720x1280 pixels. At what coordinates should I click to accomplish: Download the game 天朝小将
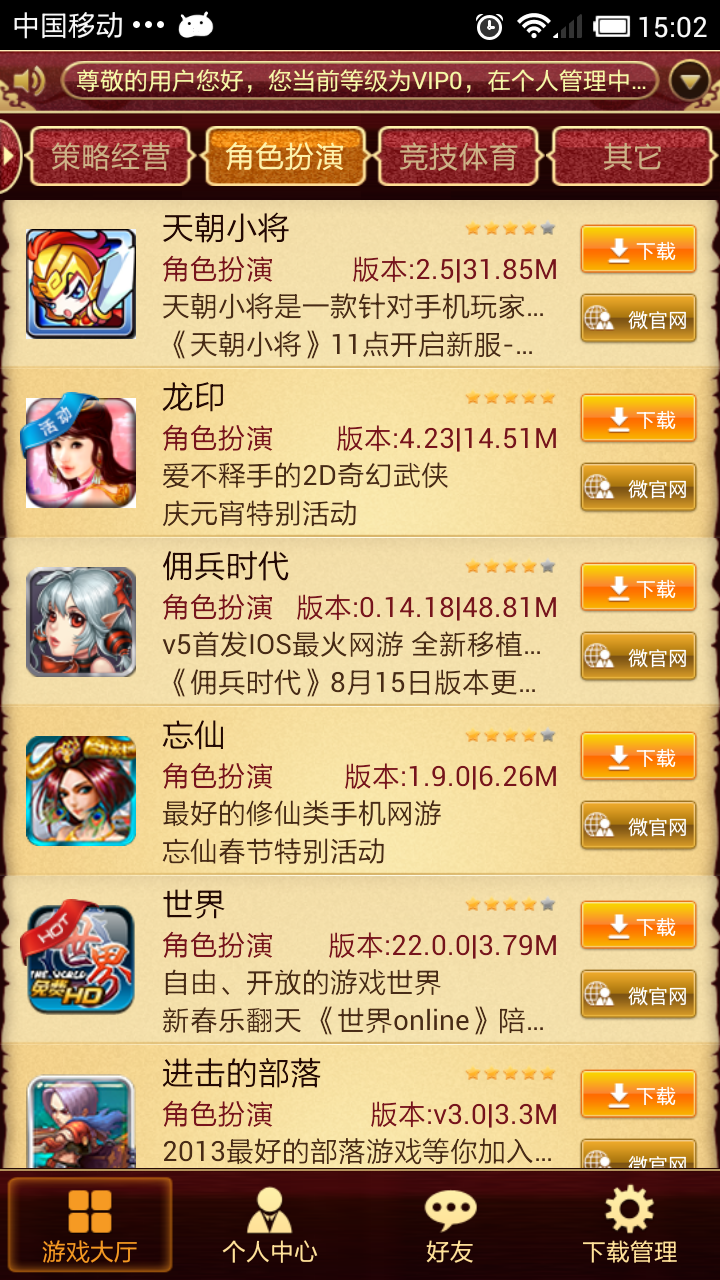[x=638, y=250]
